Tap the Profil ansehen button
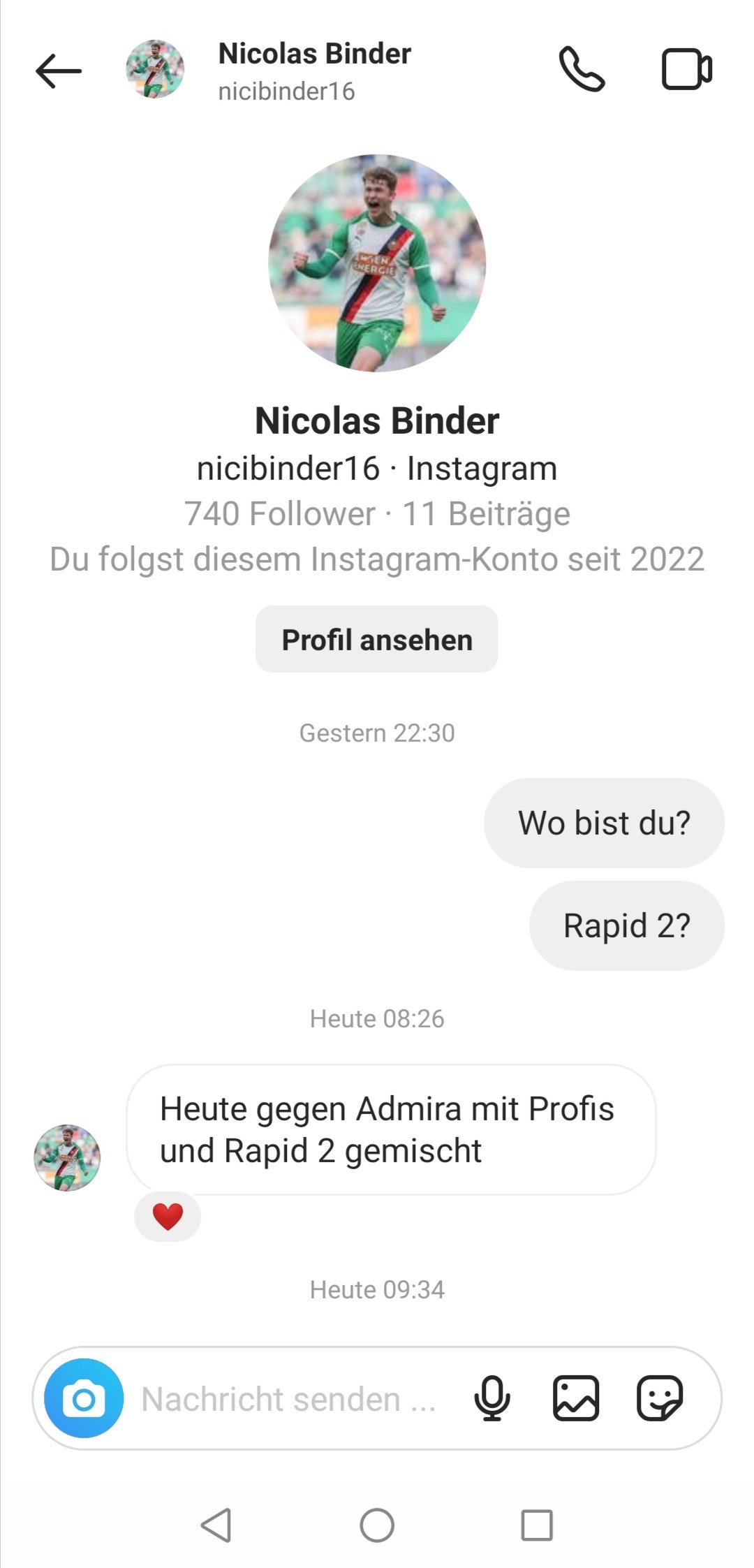 tap(377, 640)
